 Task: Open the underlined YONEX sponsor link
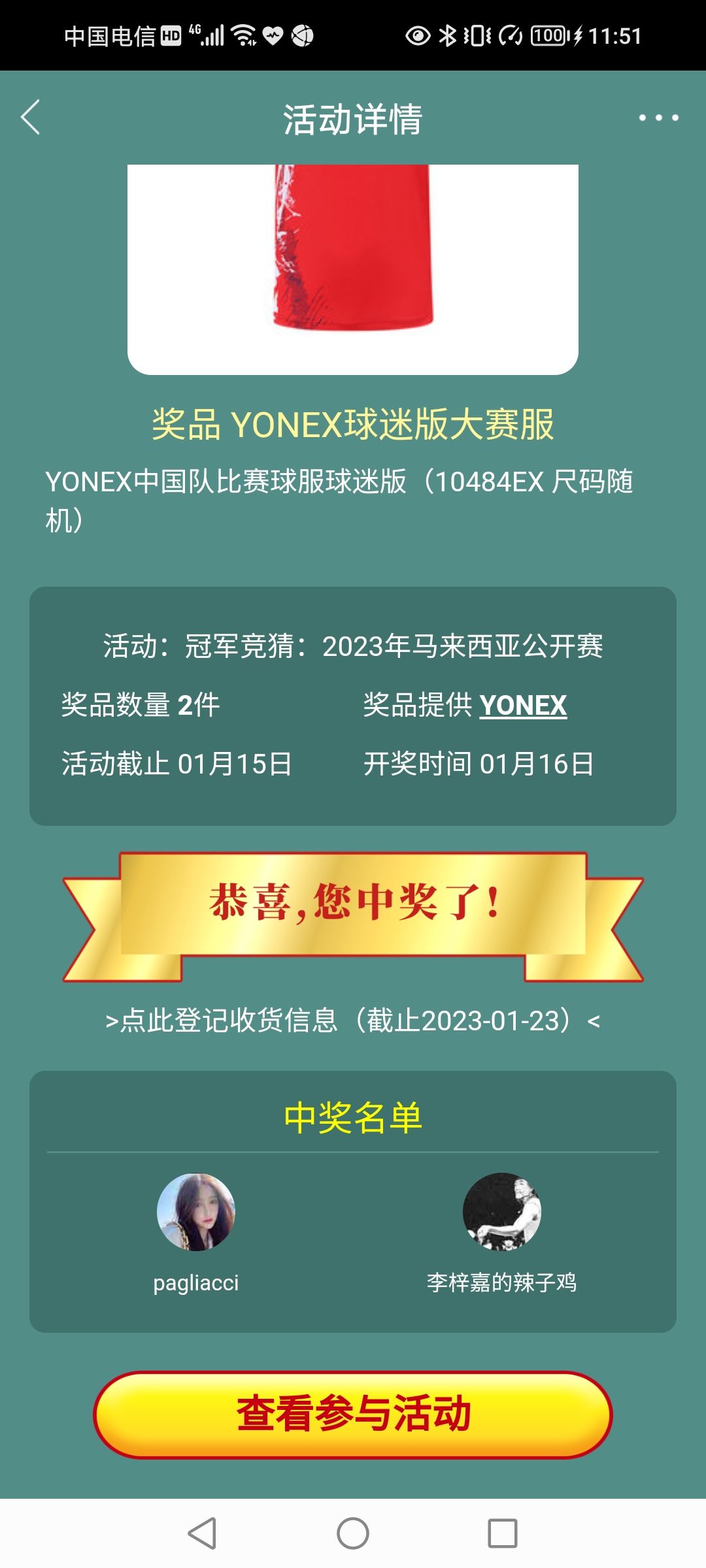(523, 706)
